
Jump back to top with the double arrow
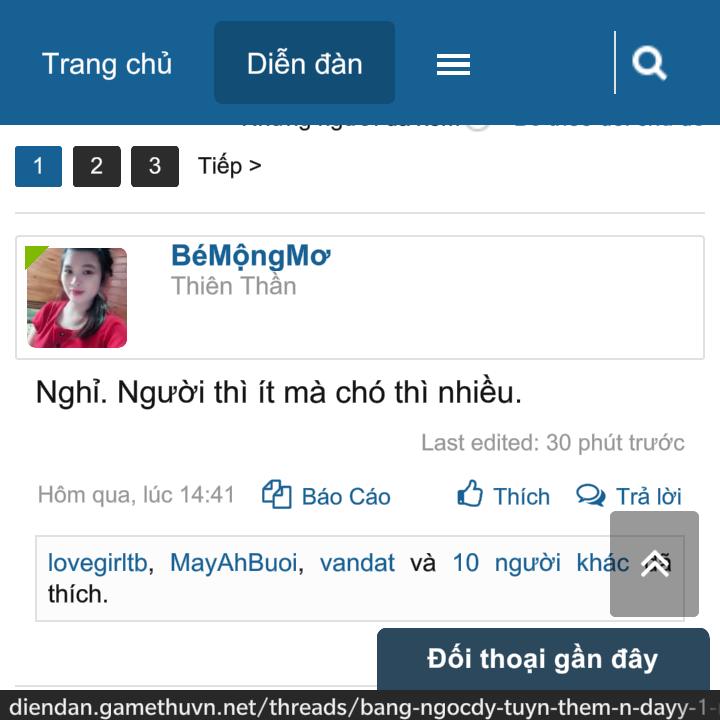pyautogui.click(x=654, y=564)
